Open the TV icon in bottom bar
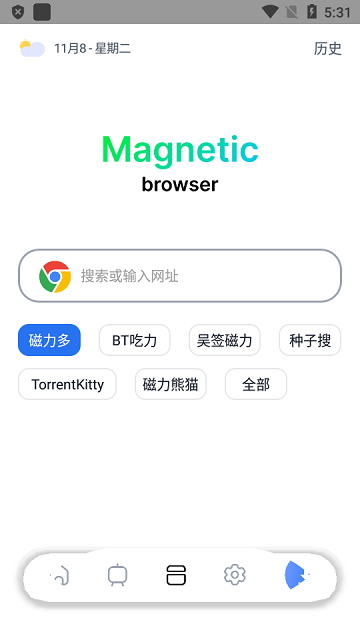 pos(118,575)
